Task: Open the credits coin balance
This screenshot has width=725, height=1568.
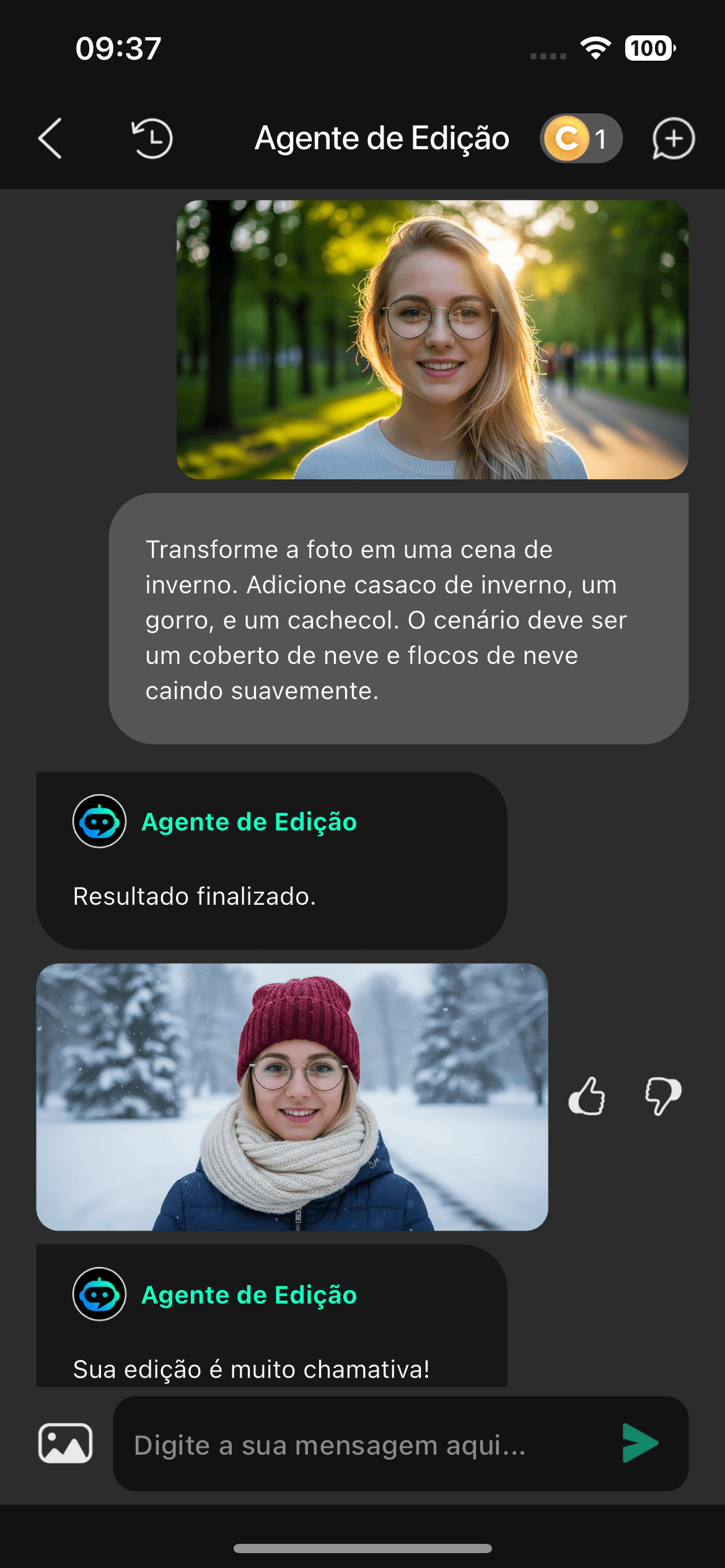Action: [581, 139]
